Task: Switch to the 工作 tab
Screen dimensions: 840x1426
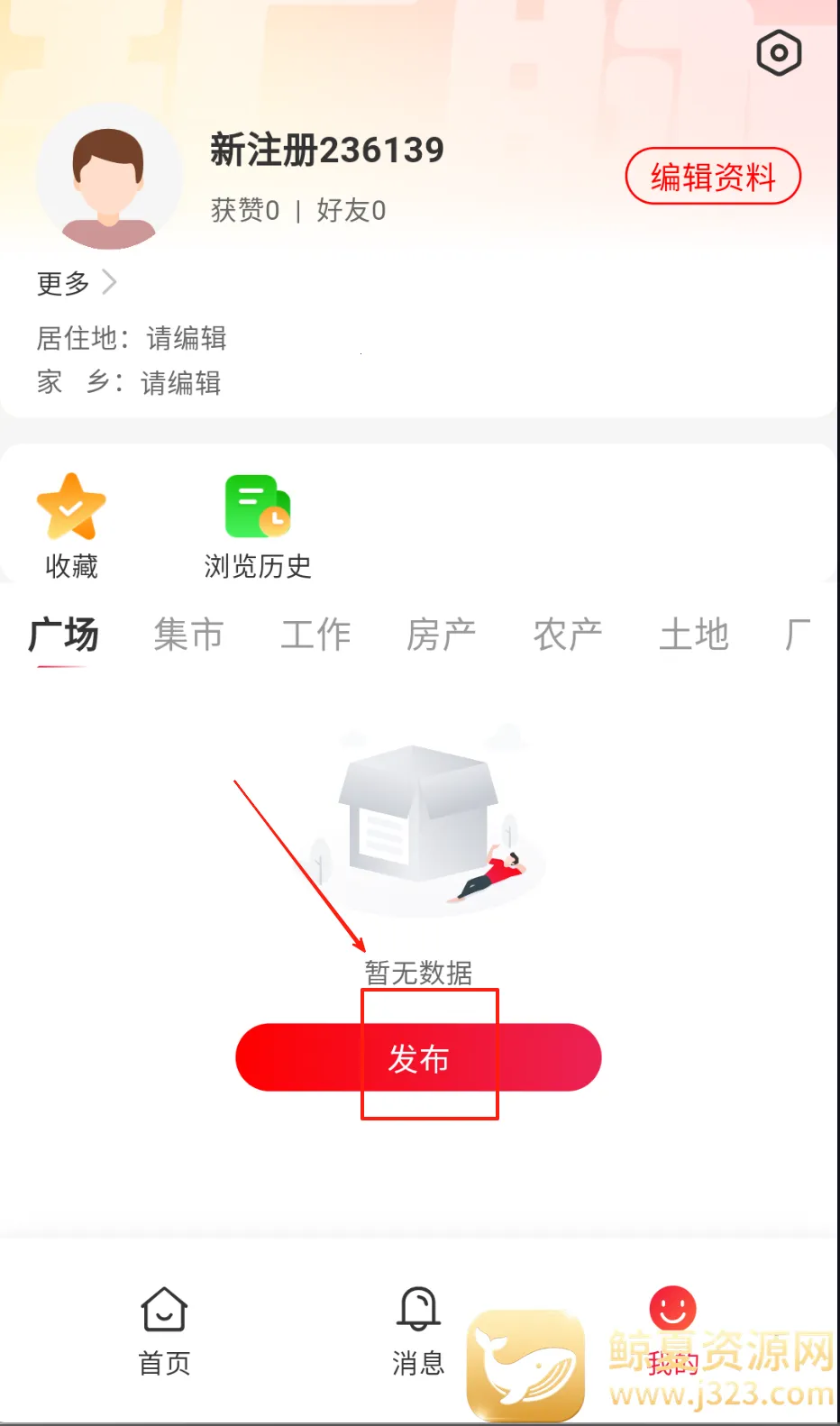Action: [315, 635]
